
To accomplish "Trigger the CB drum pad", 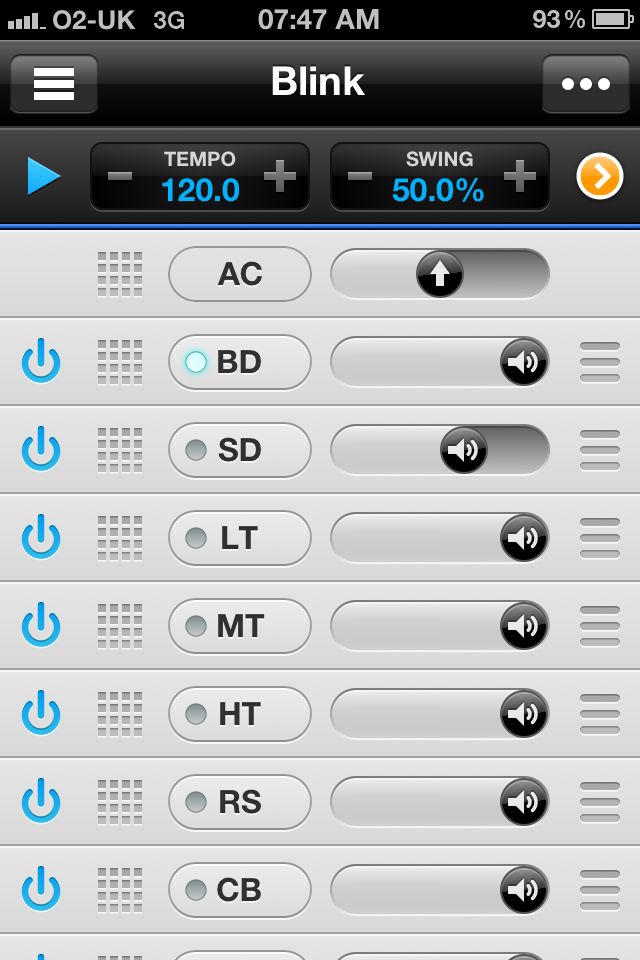I will pos(240,890).
